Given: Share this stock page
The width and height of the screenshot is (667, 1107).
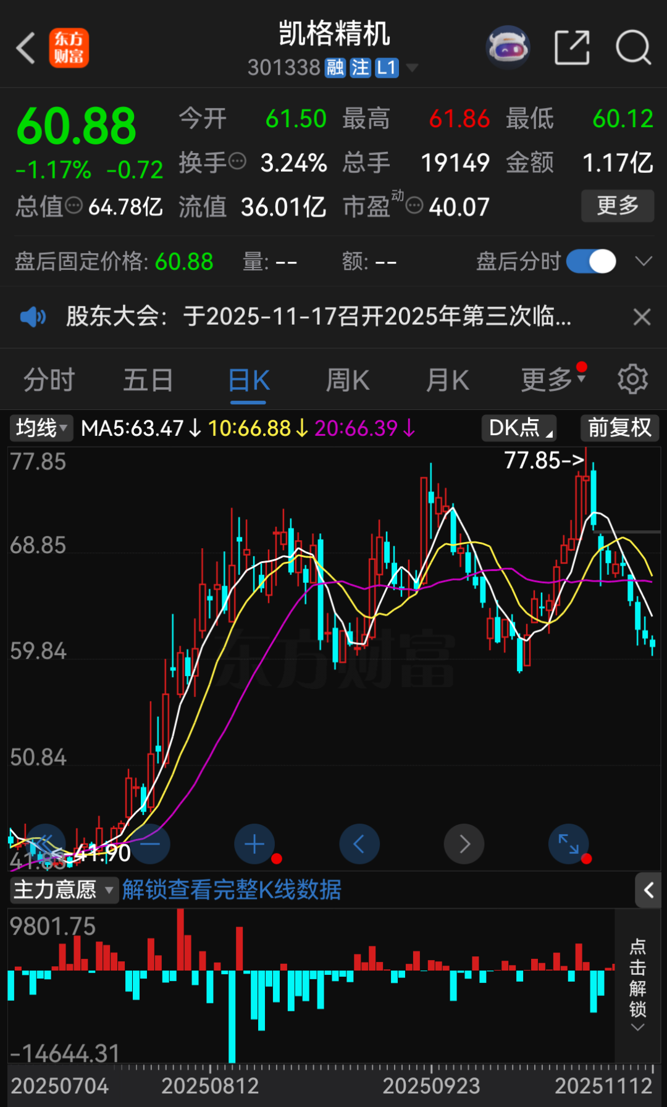Looking at the screenshot, I should [x=572, y=47].
